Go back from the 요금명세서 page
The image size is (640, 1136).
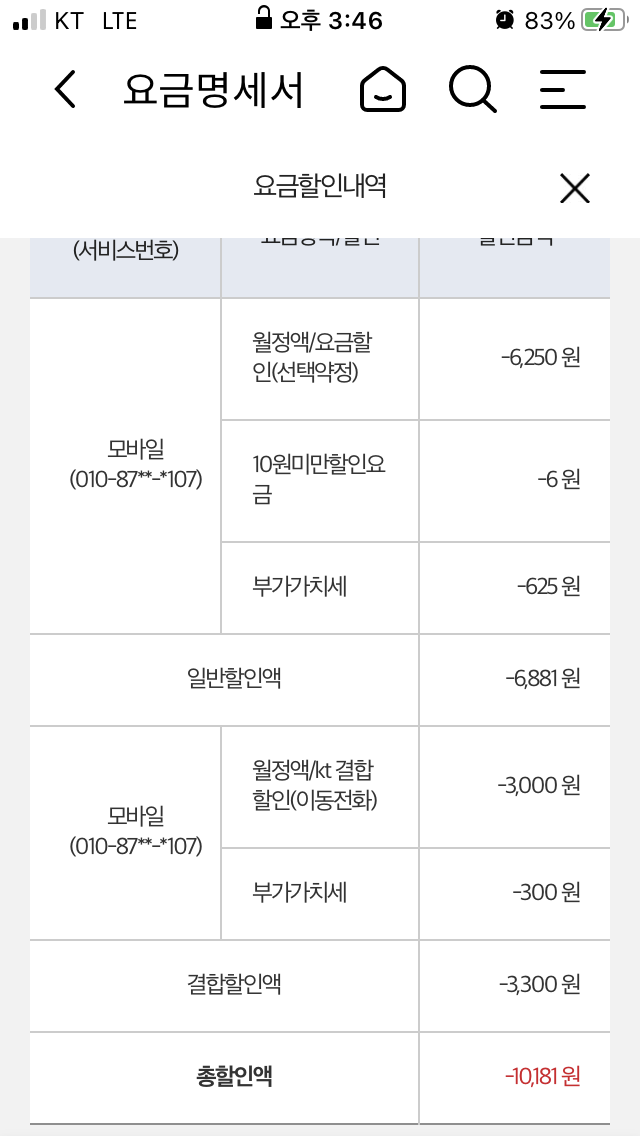pos(65,90)
